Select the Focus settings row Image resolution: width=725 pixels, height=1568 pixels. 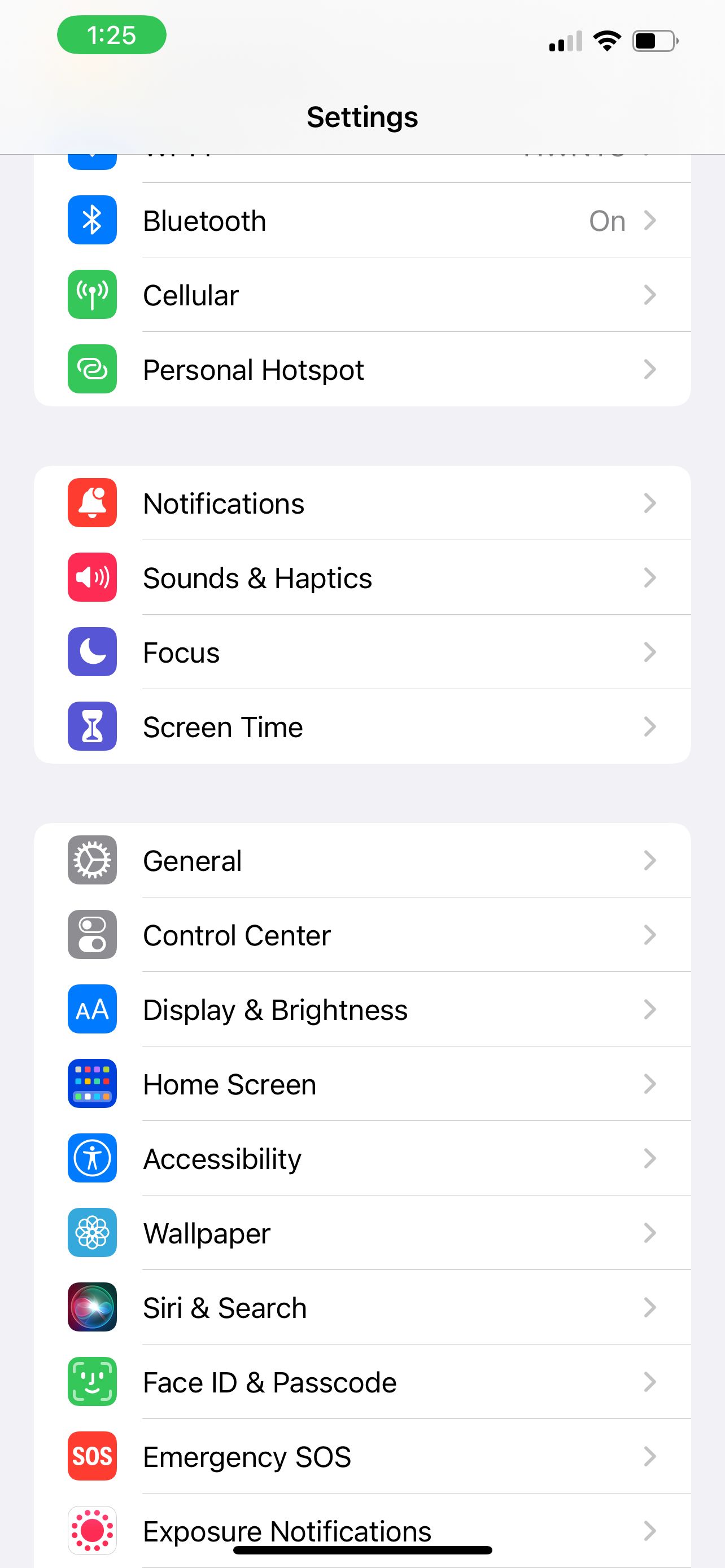(x=361, y=652)
